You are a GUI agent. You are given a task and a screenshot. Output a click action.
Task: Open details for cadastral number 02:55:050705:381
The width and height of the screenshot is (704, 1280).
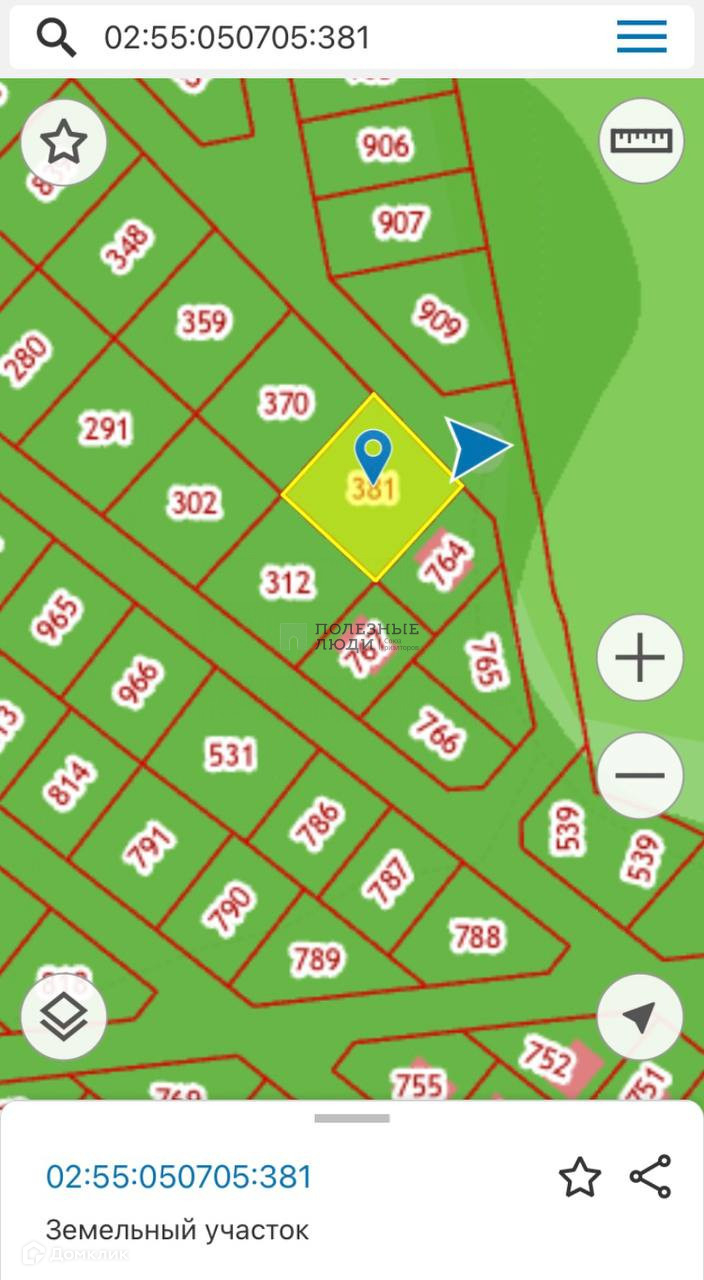point(180,1177)
